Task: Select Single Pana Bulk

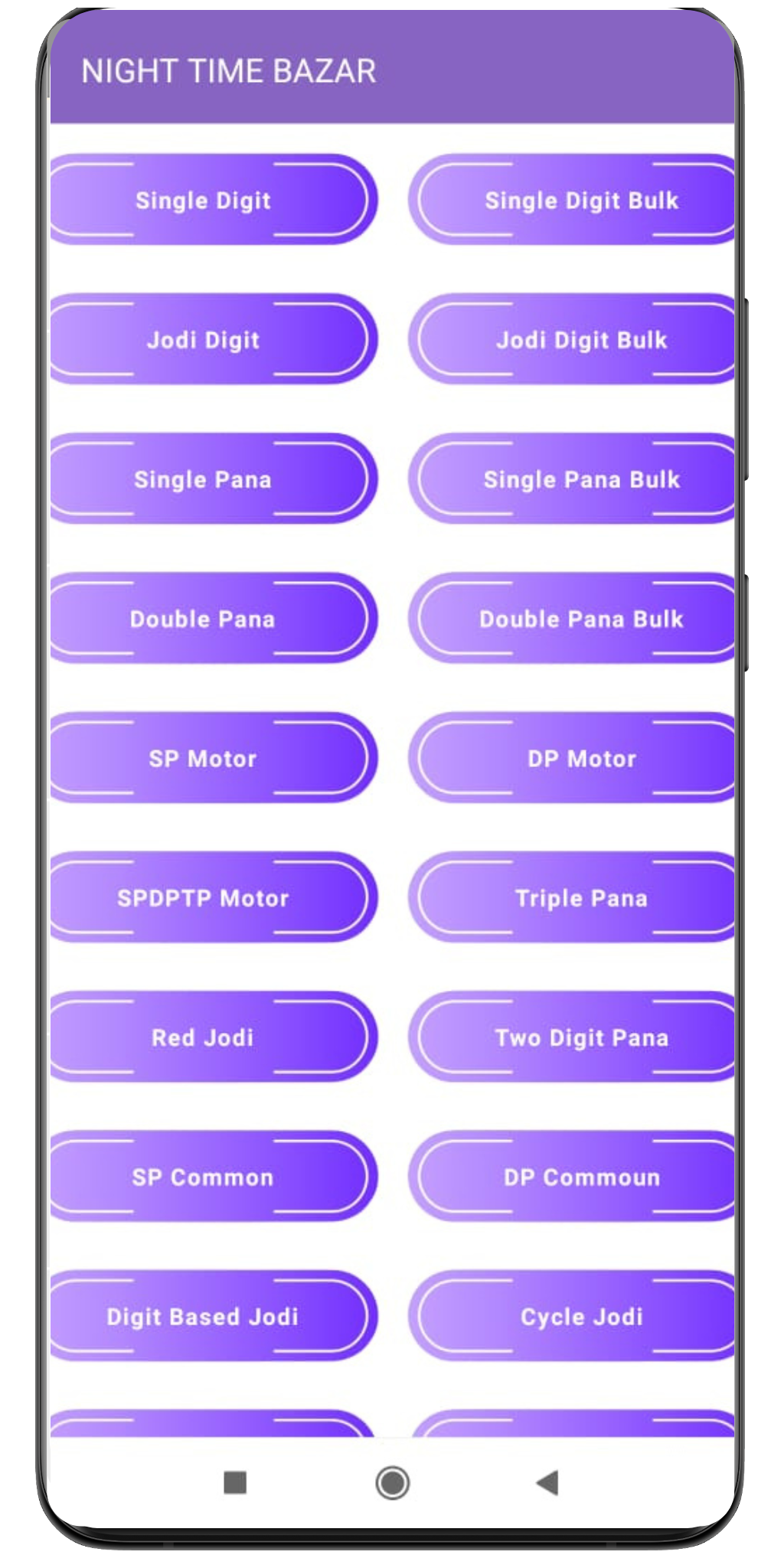Action: tap(580, 479)
